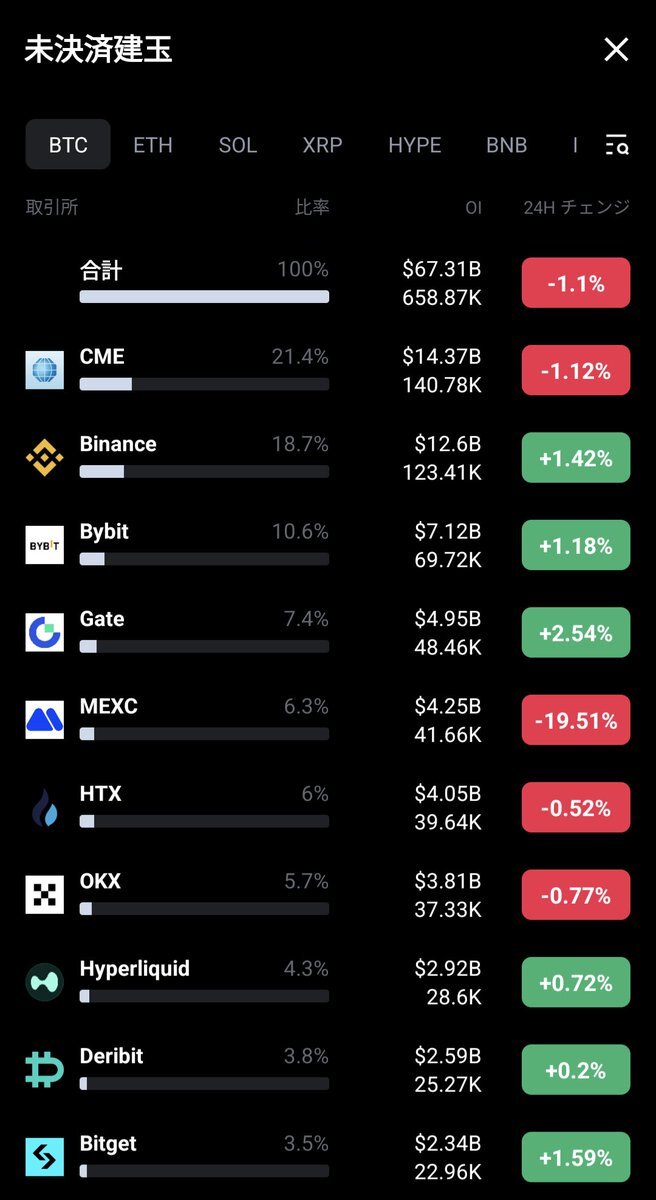Screen dimensions: 656x1200
Task: Open the coin search list icon
Action: pos(617,145)
